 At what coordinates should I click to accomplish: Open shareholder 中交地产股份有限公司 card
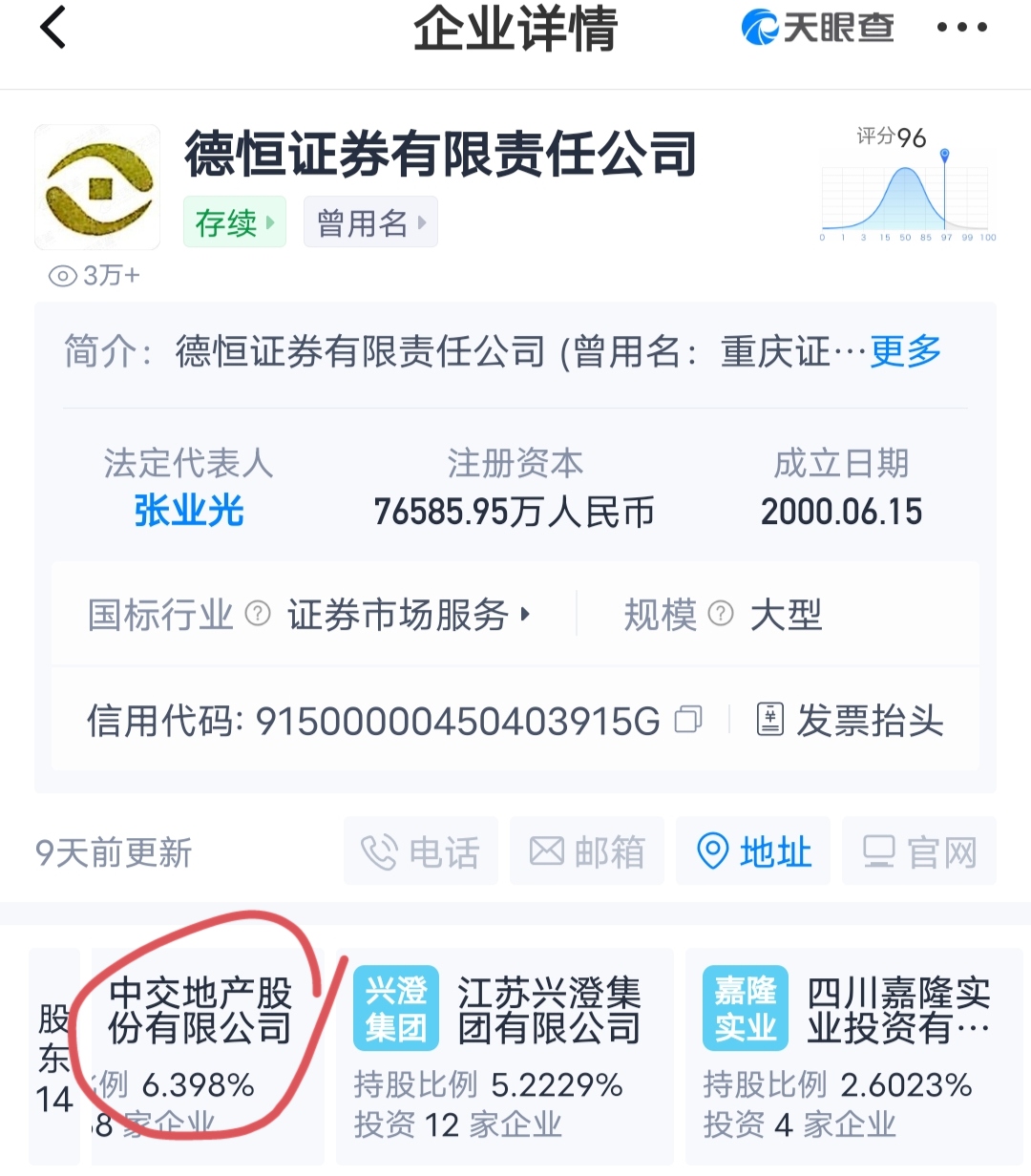coord(206,1055)
